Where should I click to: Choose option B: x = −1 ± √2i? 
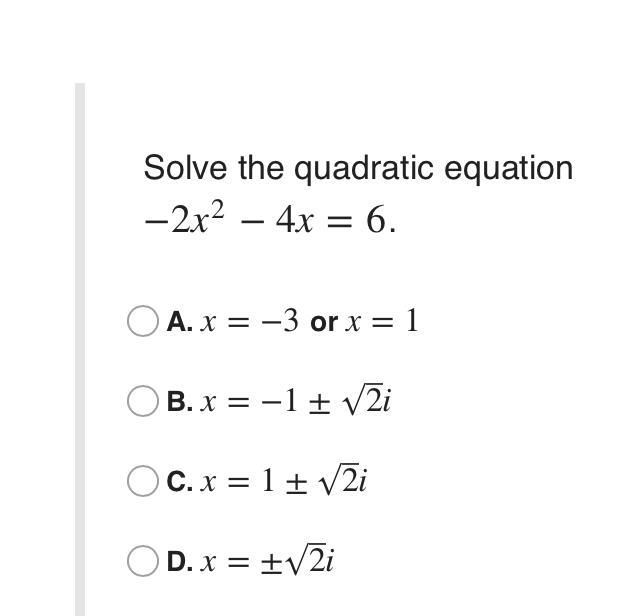[143, 401]
